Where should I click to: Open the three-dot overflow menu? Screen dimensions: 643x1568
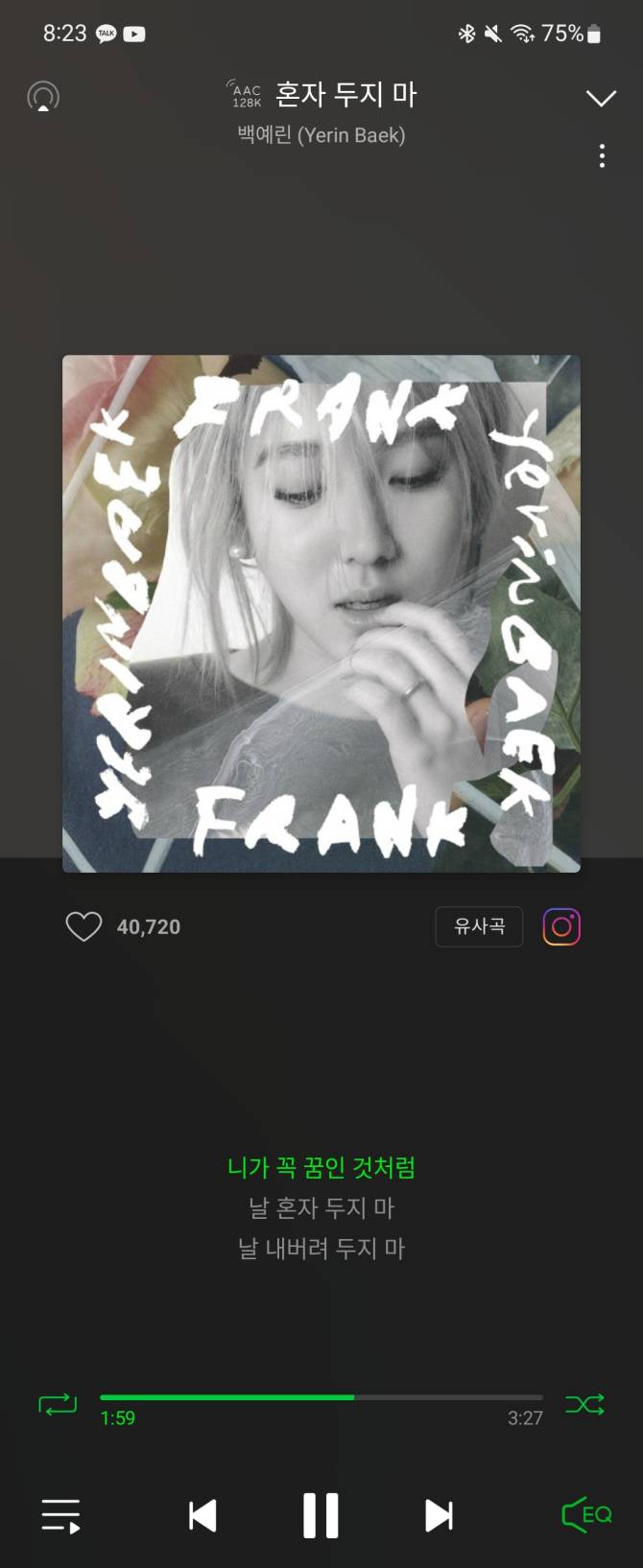point(602,156)
